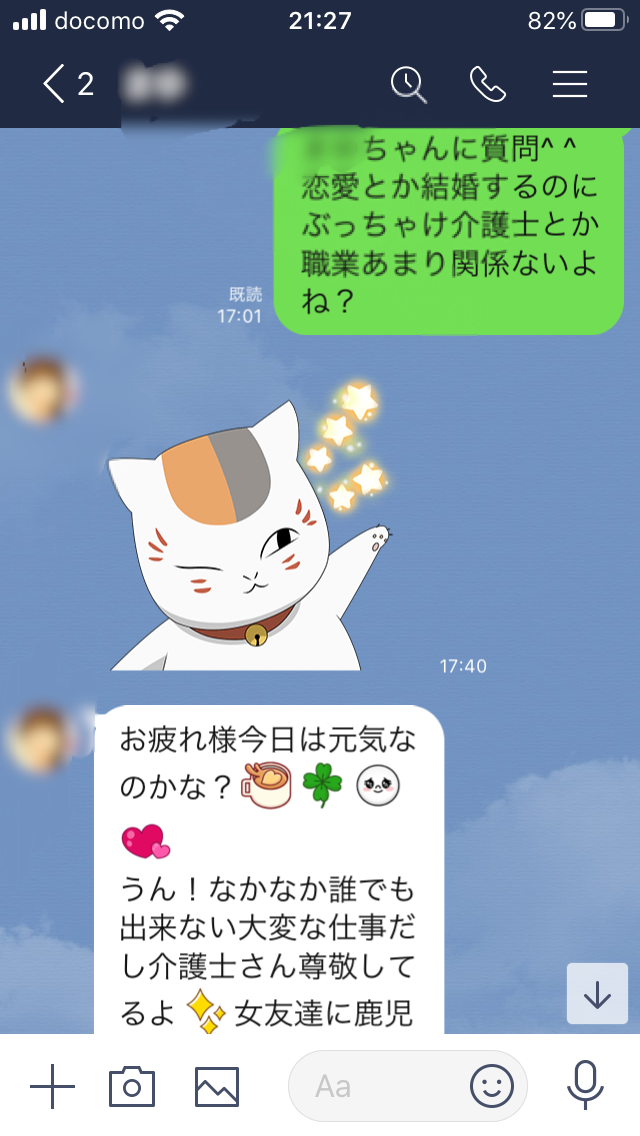Screen dimensions: 640x1136
Task: Open the plus attachment menu
Action: pos(52,1085)
